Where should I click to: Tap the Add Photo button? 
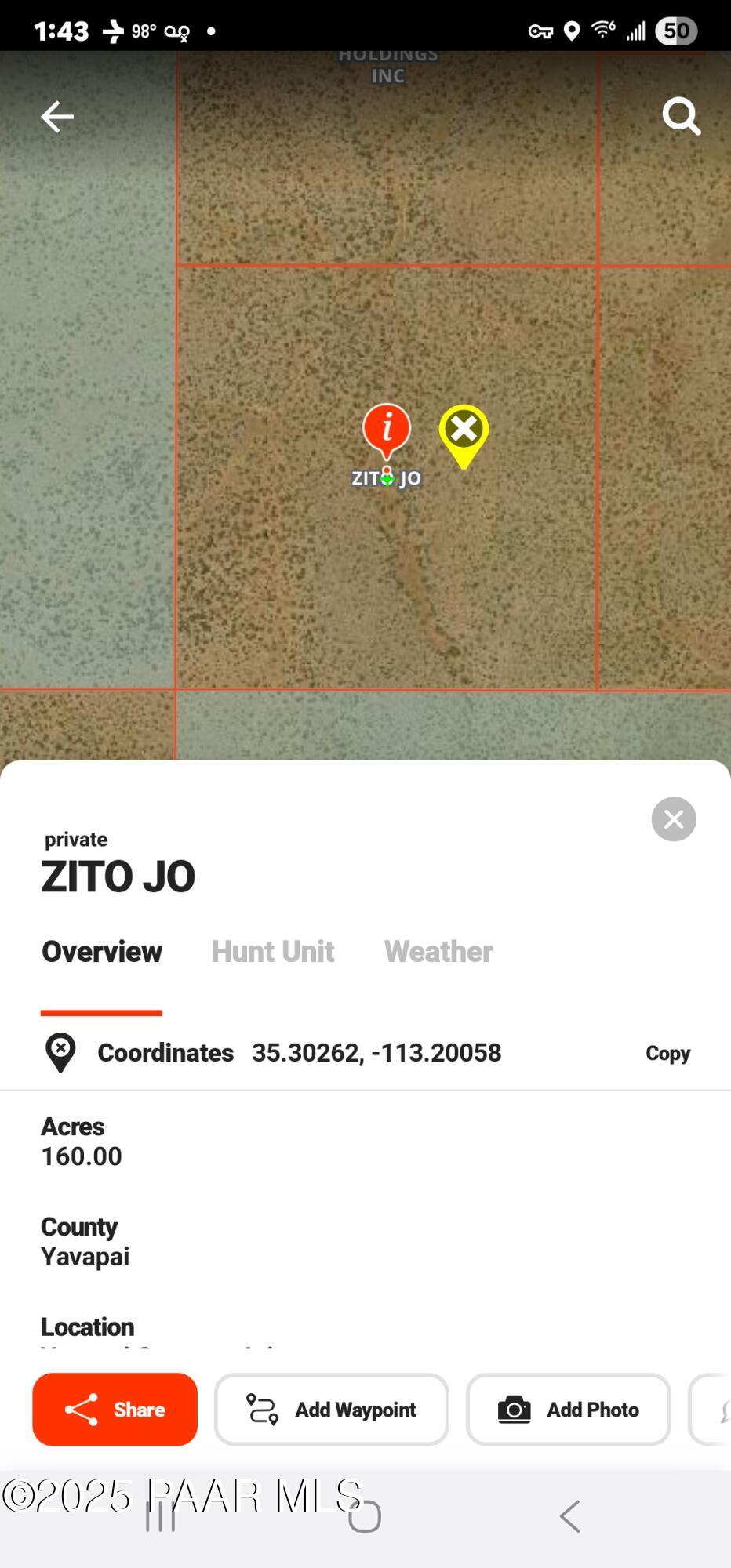click(x=568, y=1410)
